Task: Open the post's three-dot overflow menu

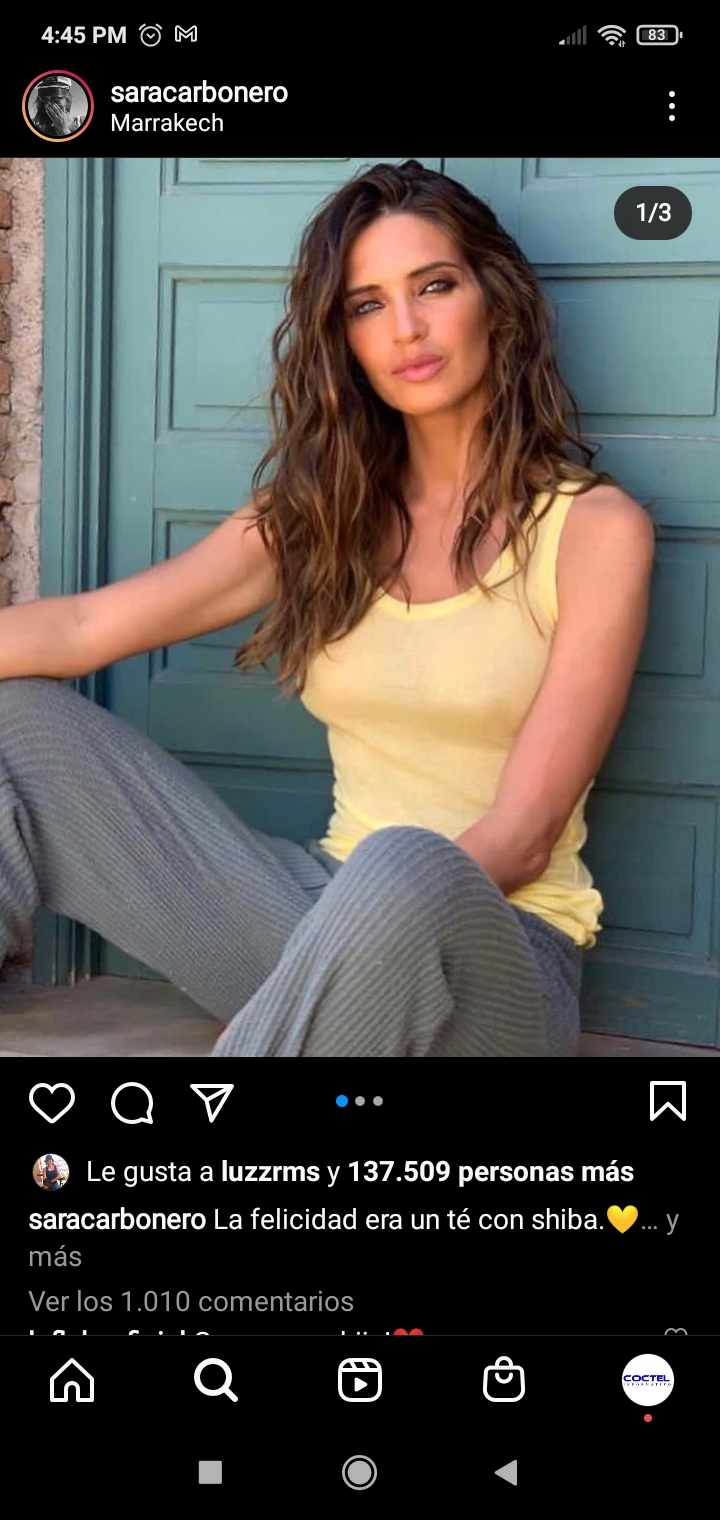Action: [672, 106]
